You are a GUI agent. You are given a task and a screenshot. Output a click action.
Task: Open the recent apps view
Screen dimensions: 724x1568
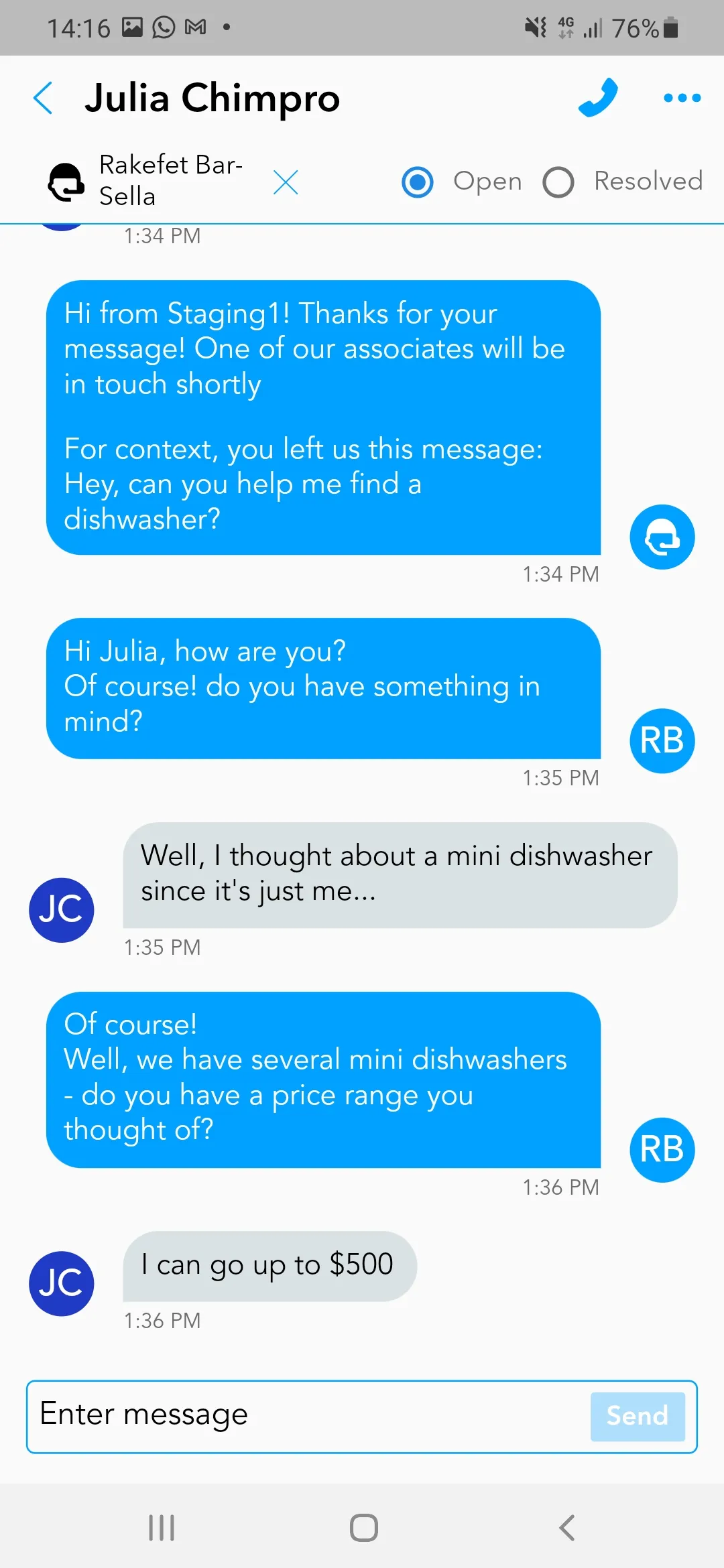point(162,1528)
